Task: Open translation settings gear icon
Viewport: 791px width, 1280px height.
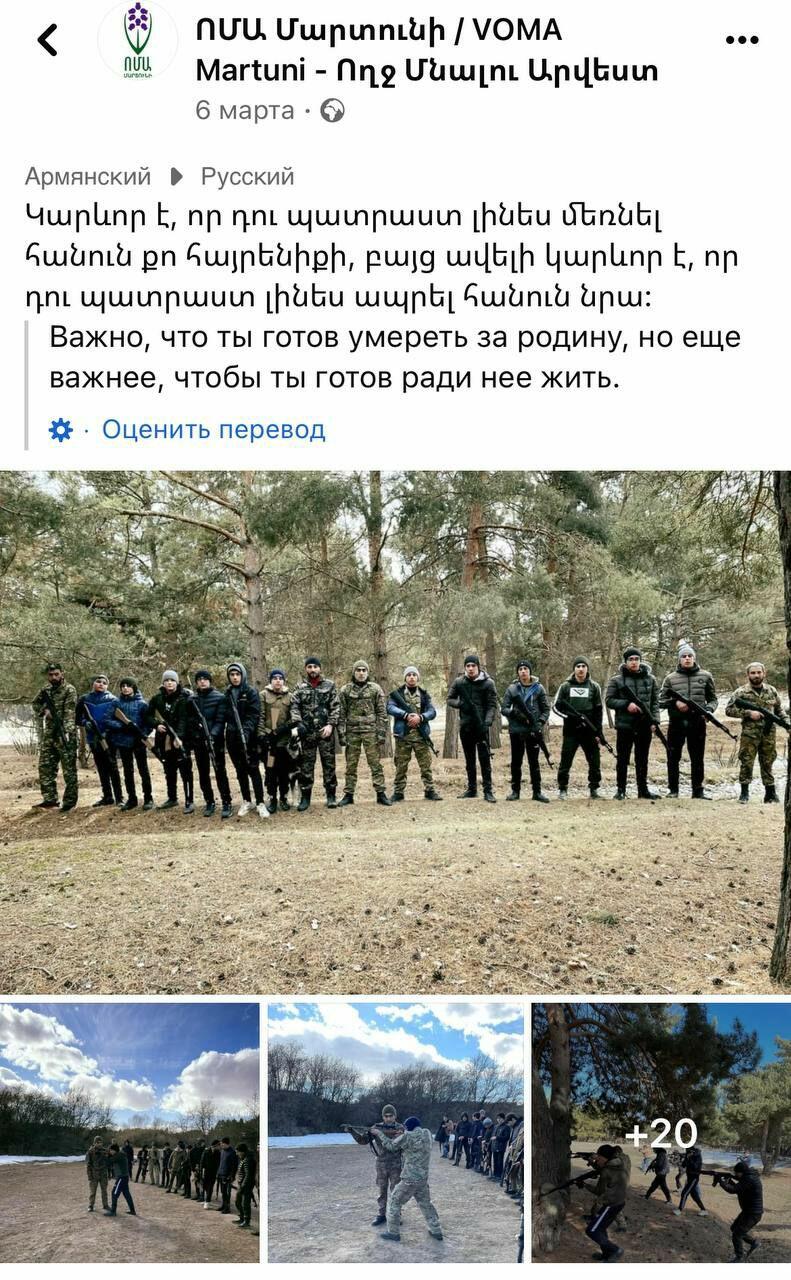Action: 61,430
